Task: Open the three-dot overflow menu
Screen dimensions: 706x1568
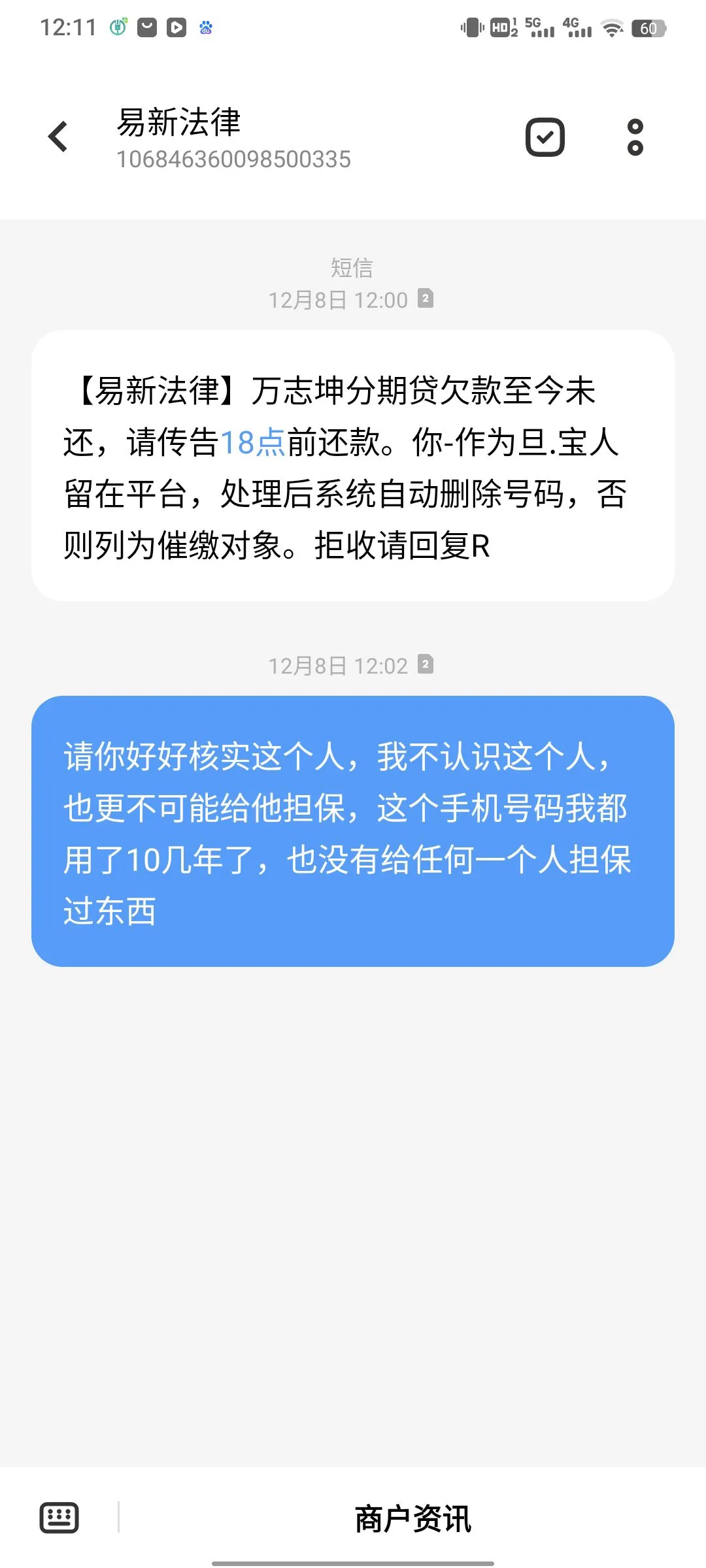Action: tap(635, 137)
